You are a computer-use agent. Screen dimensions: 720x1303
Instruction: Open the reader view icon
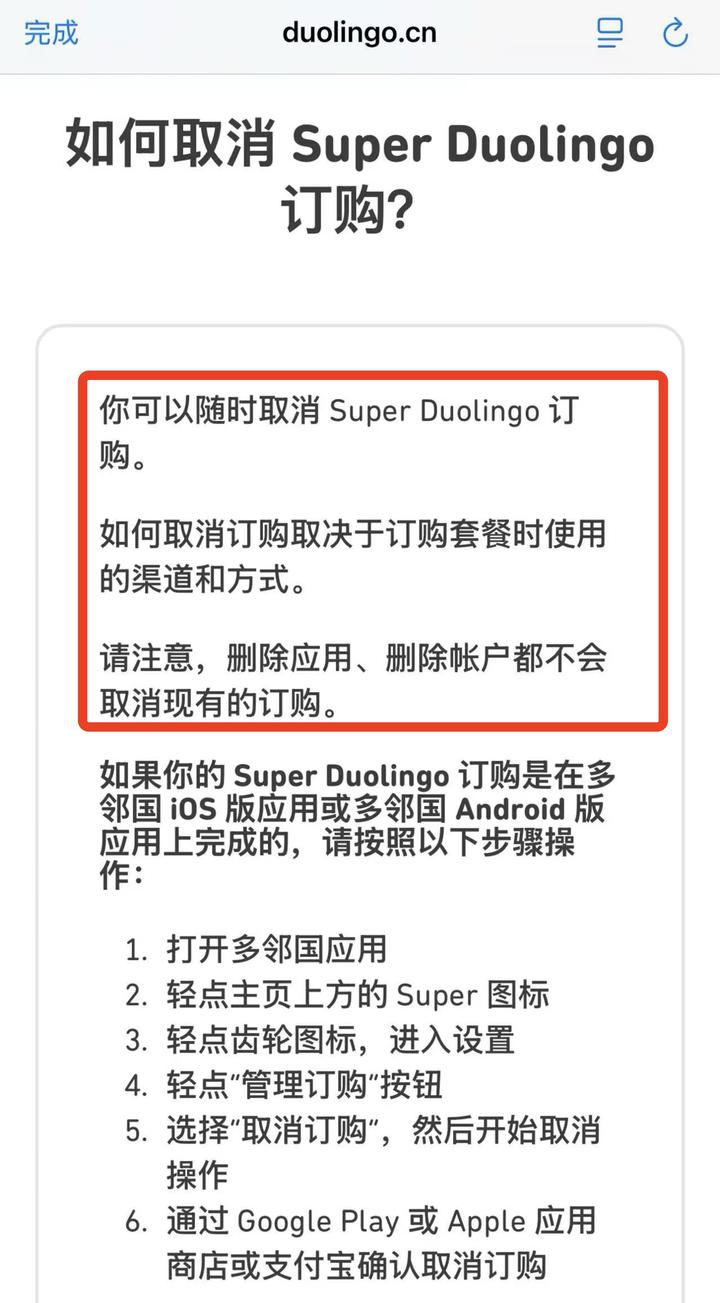(x=609, y=33)
